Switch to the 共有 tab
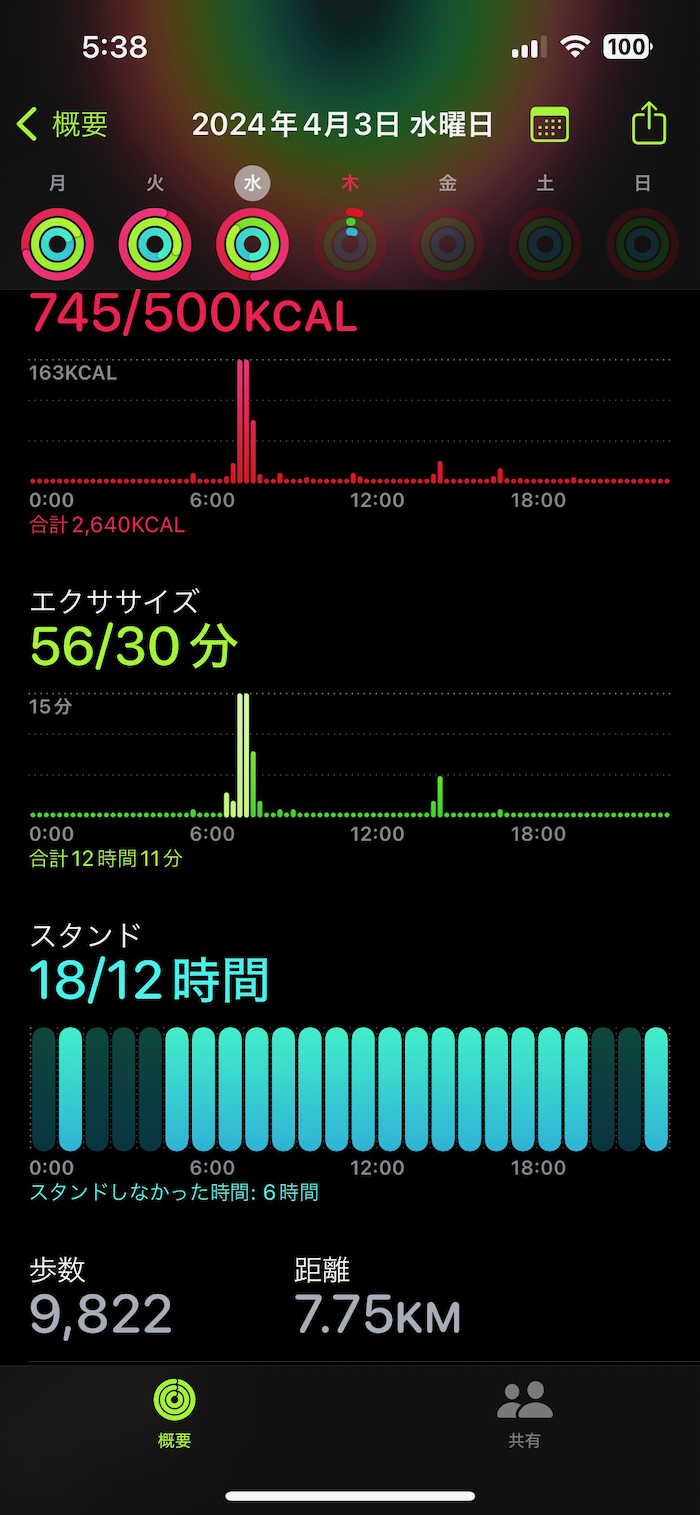This screenshot has height=1515, width=700. [525, 1413]
